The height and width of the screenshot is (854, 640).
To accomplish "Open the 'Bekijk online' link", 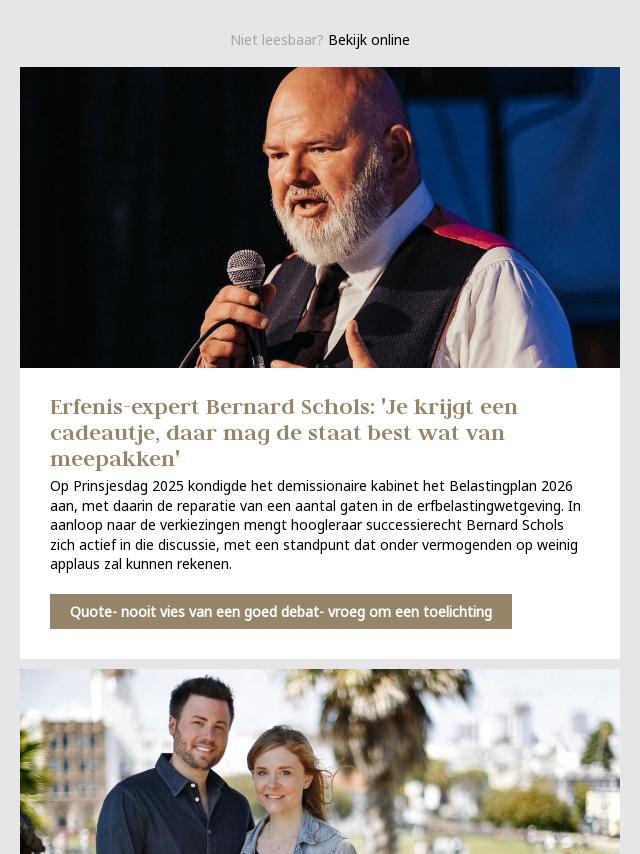I will (369, 40).
